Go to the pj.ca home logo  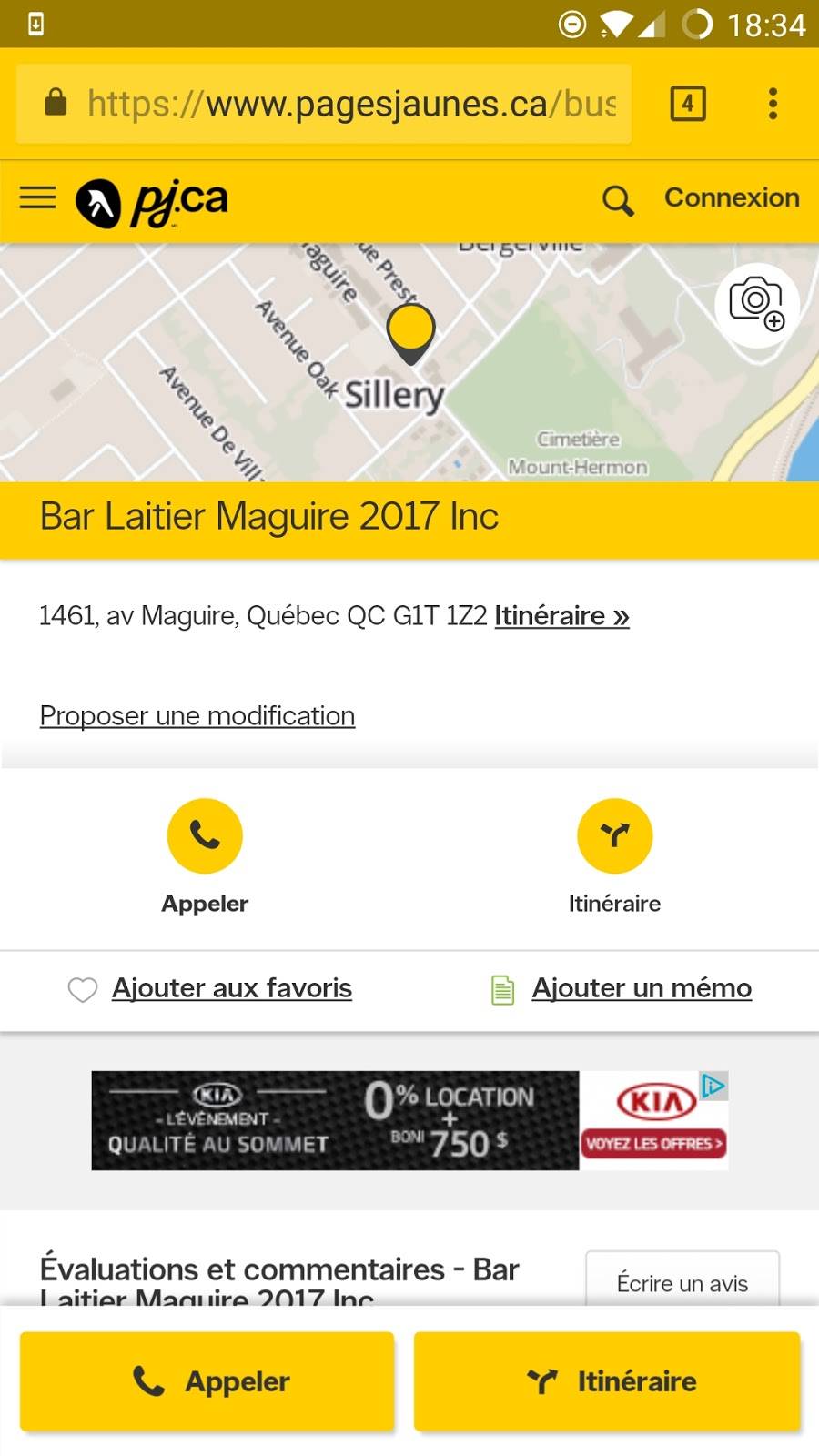(153, 201)
